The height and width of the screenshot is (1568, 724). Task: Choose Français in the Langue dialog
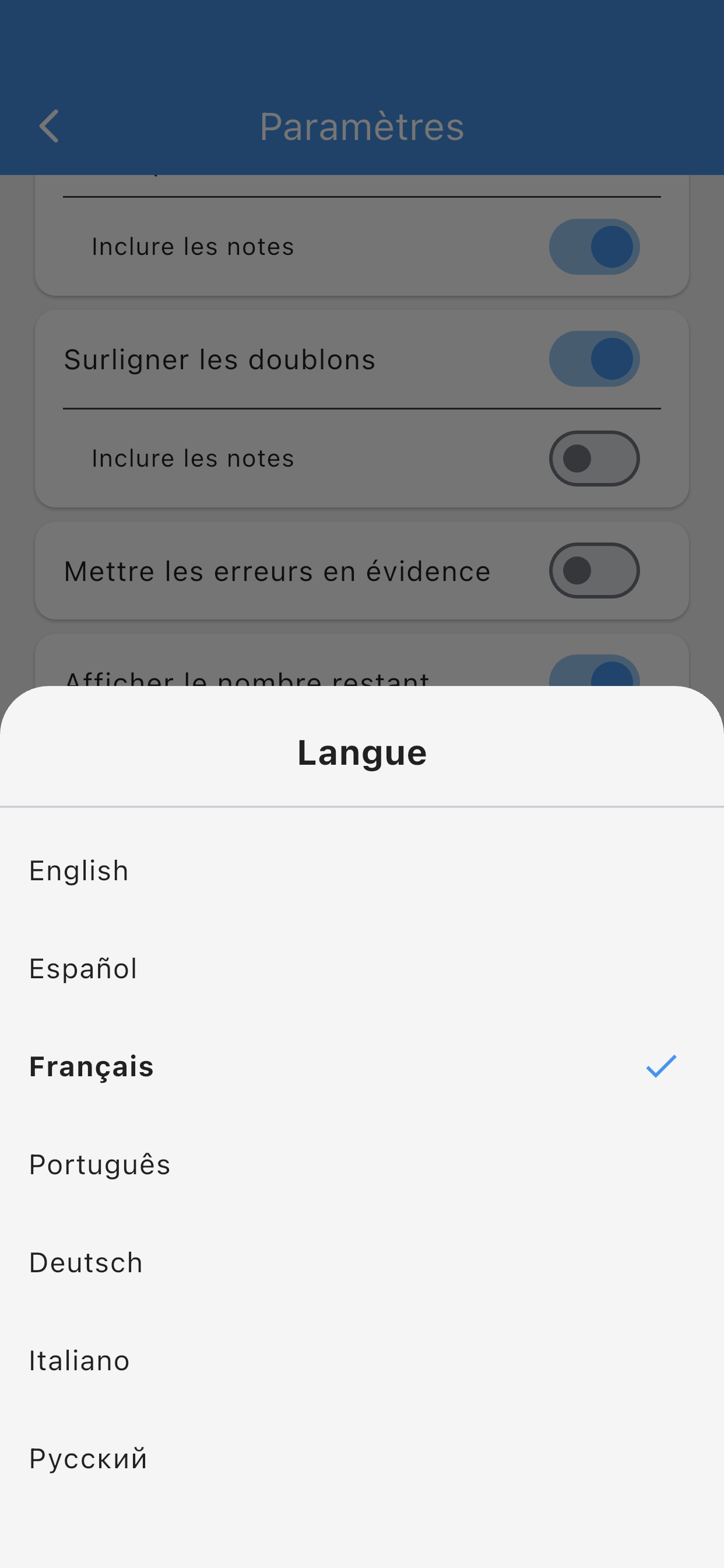pyautogui.click(x=92, y=1065)
